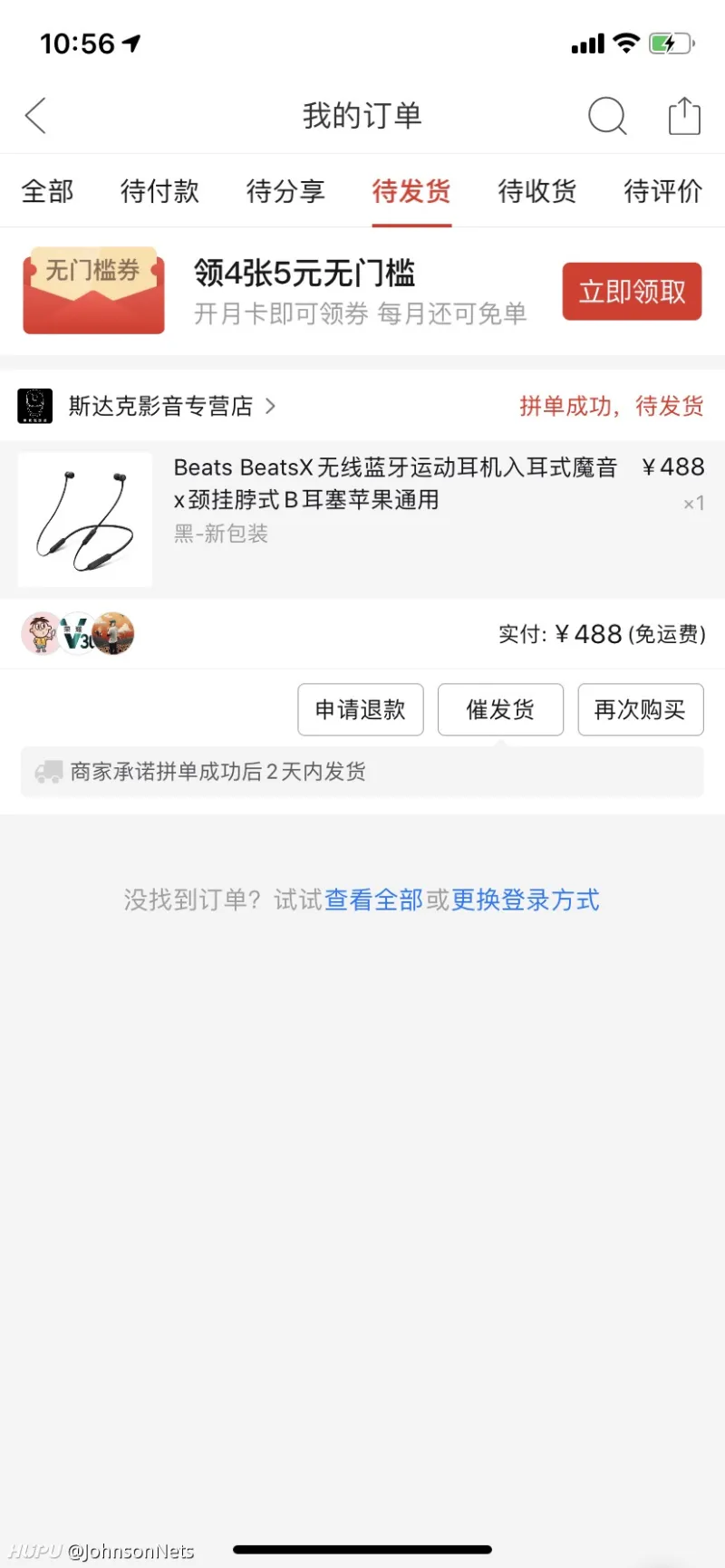Select the 待分享 tab

285,191
